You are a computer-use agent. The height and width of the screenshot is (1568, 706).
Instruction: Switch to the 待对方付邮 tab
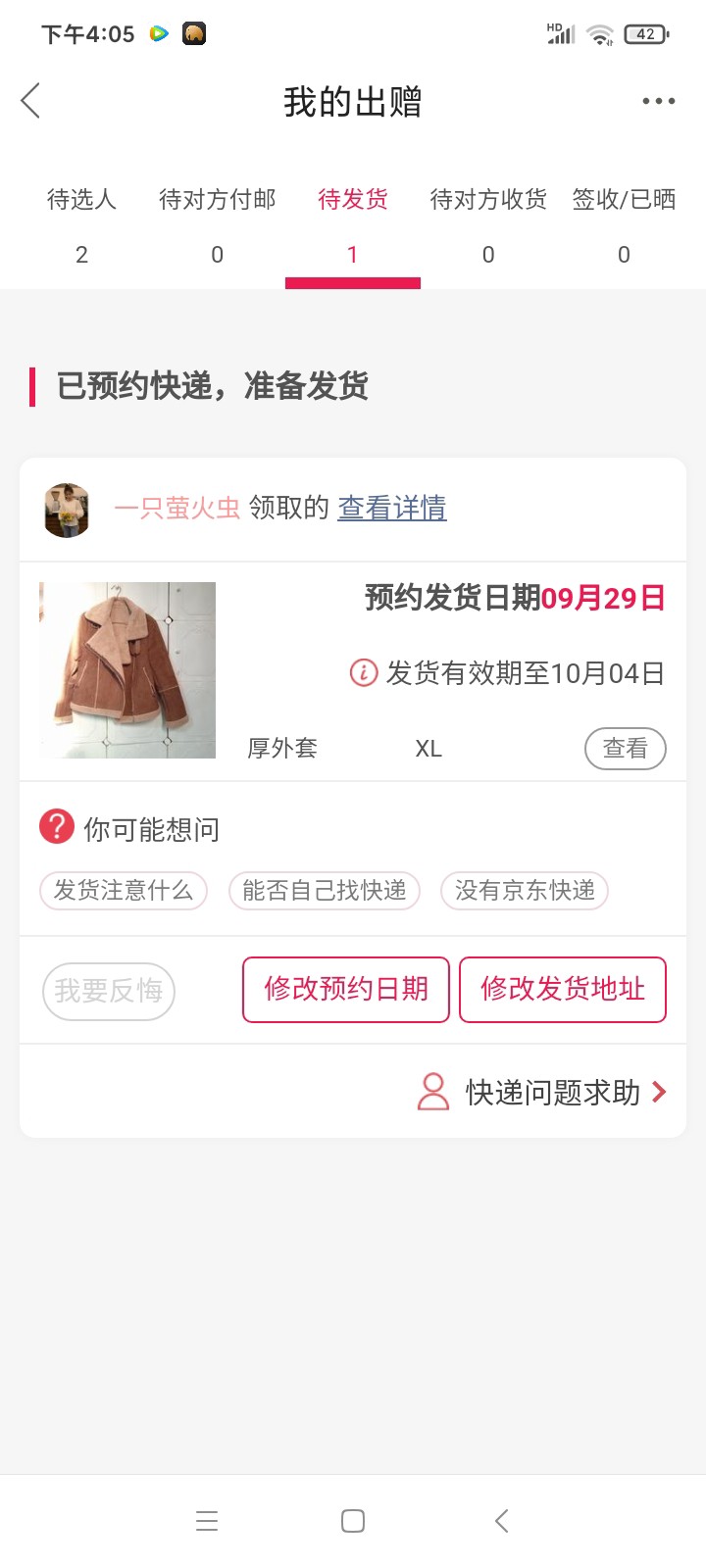click(x=217, y=223)
